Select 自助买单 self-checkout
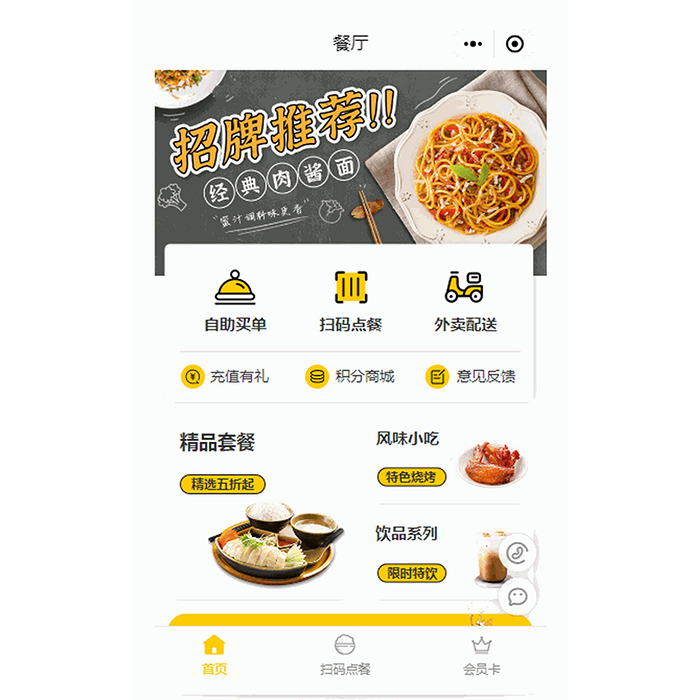The width and height of the screenshot is (700, 700). point(235,300)
